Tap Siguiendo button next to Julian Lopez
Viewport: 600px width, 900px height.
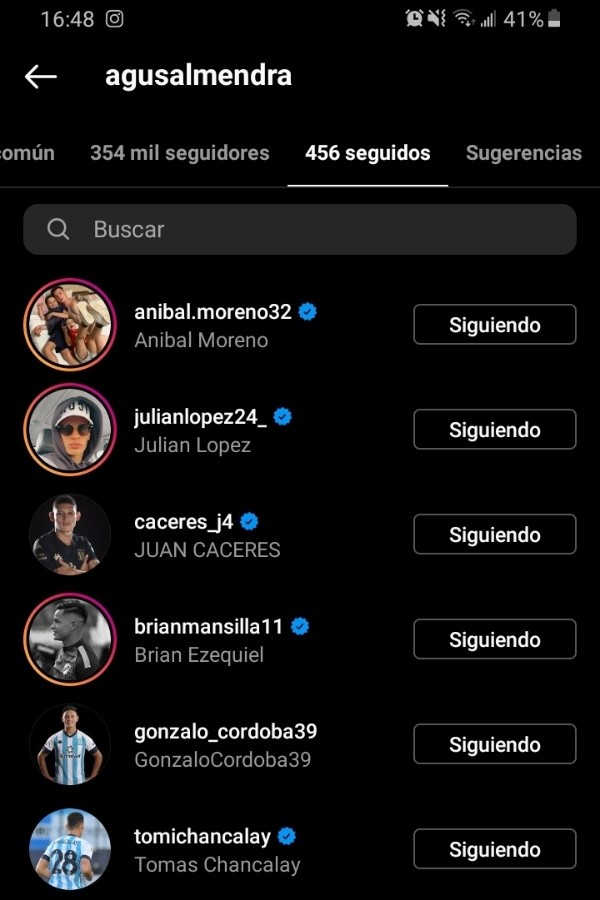[494, 430]
